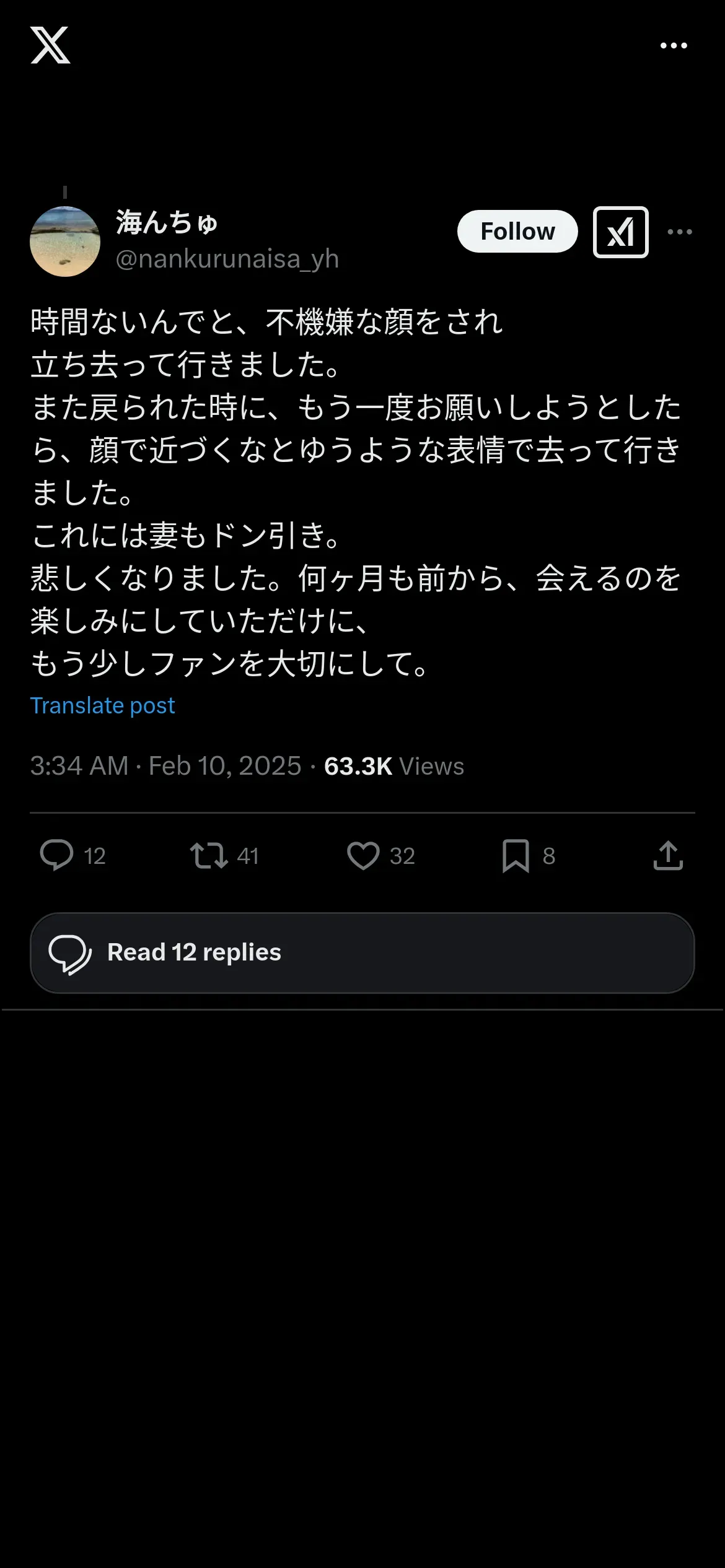Tap Translate post link

click(103, 706)
